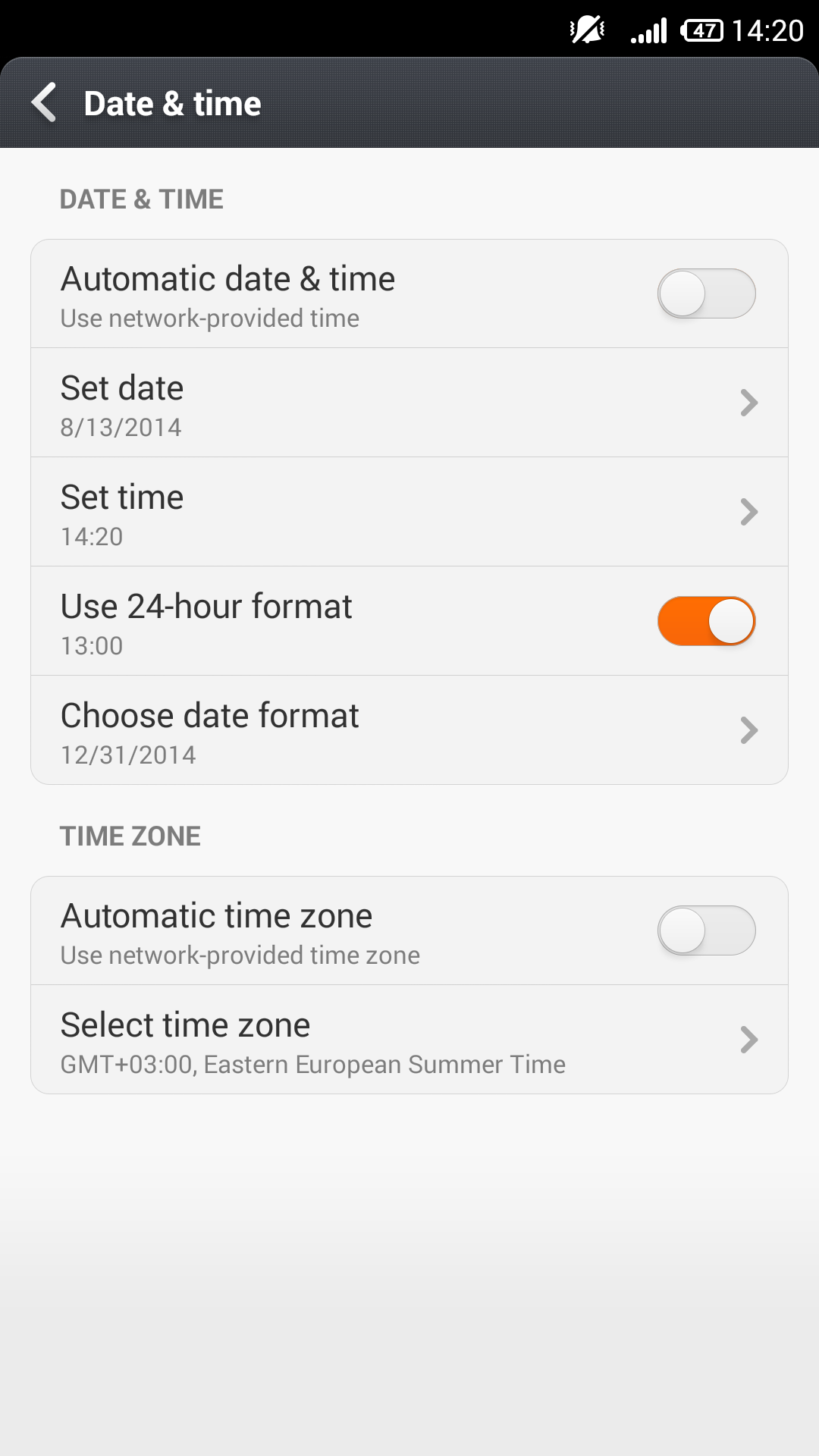Open the Set date row
Image resolution: width=819 pixels, height=1456 pixels.
tap(409, 403)
